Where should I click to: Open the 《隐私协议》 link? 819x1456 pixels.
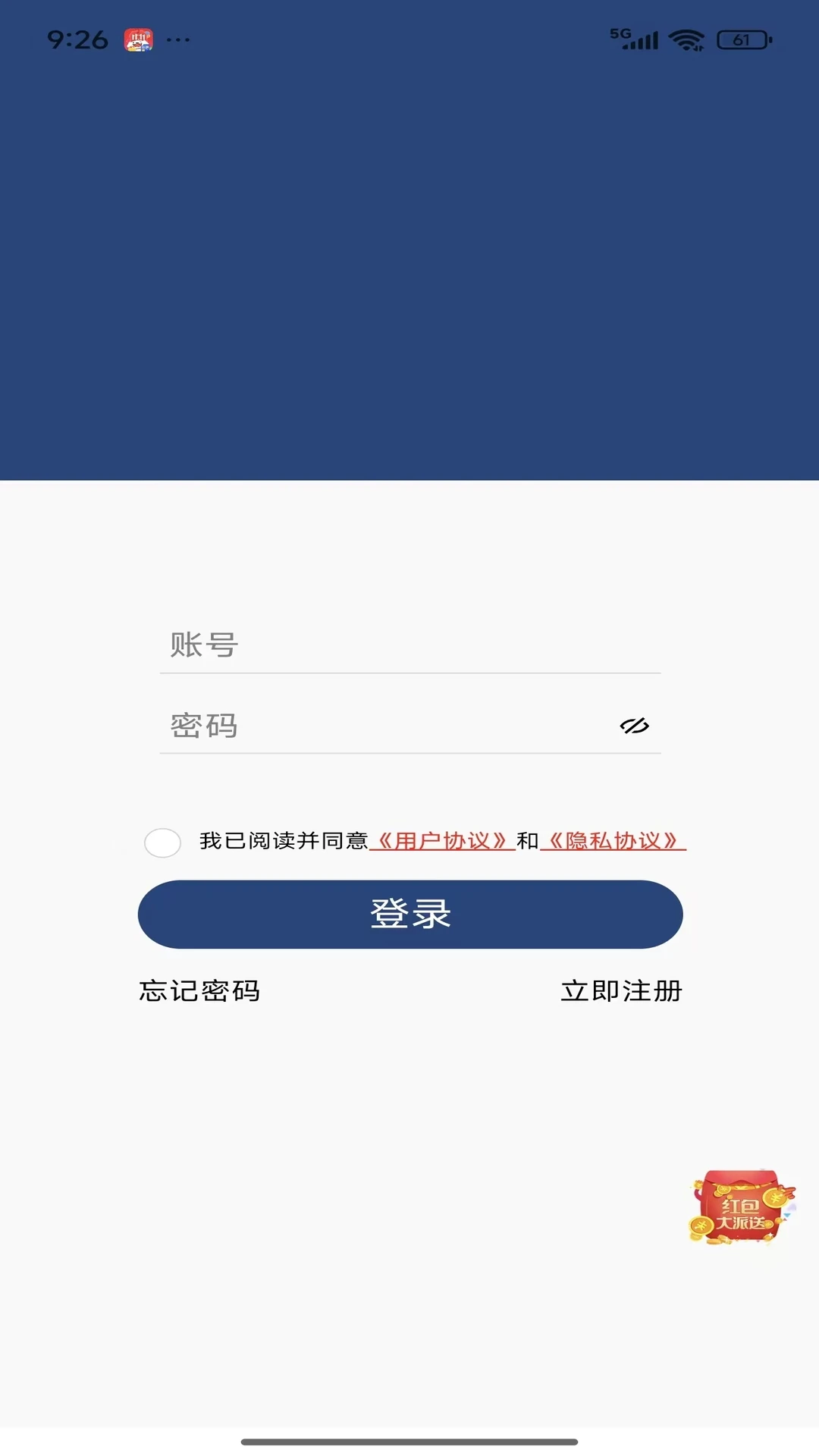[x=613, y=841]
